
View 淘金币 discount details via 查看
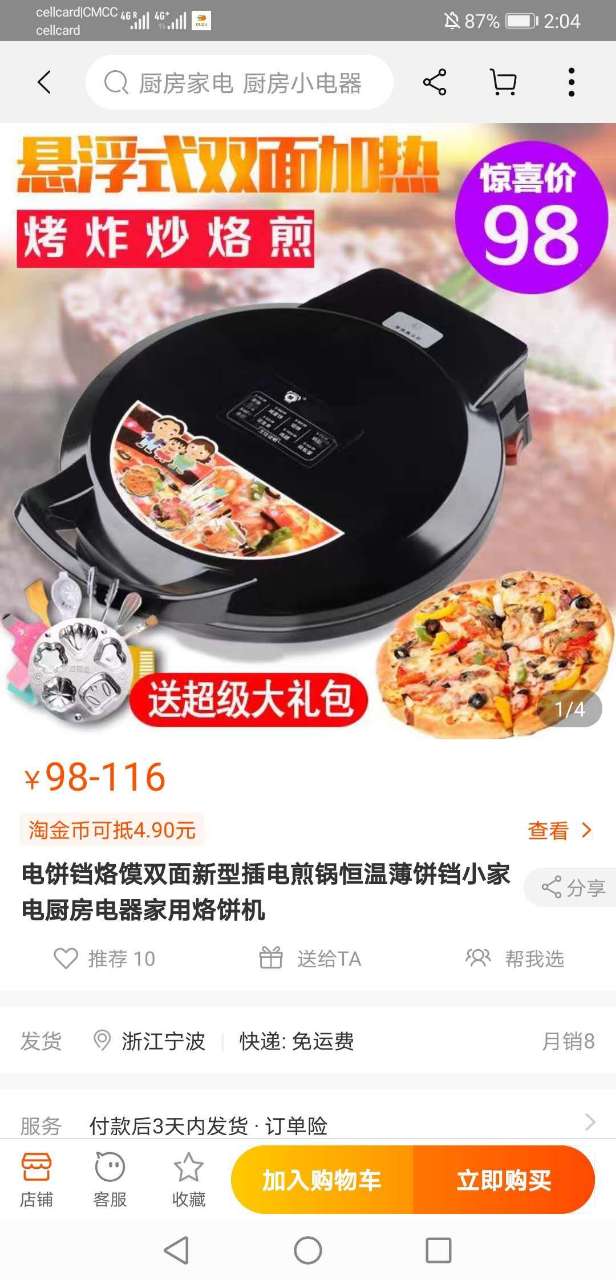point(560,830)
